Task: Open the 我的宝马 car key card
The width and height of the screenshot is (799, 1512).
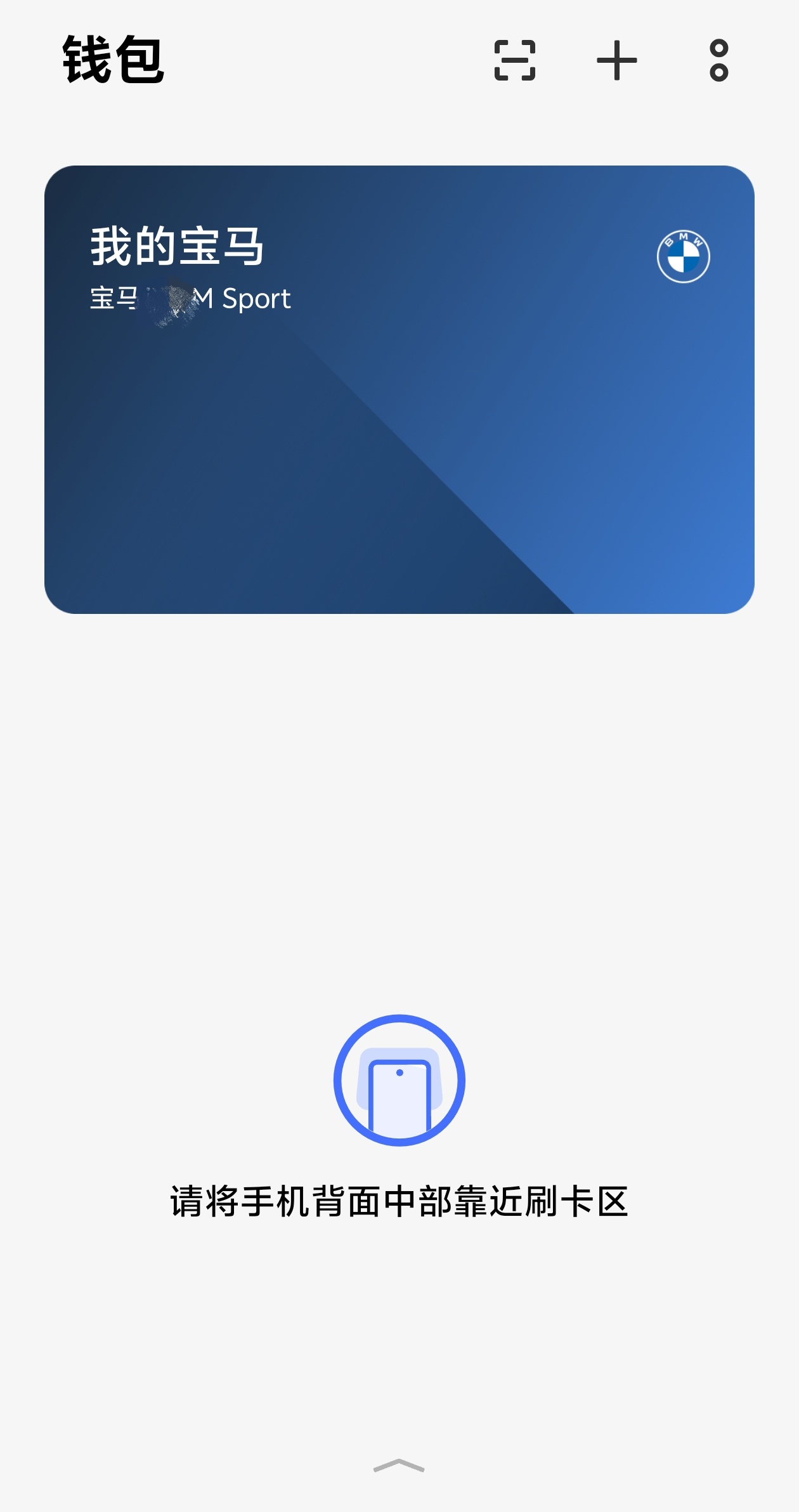Action: 399,389
